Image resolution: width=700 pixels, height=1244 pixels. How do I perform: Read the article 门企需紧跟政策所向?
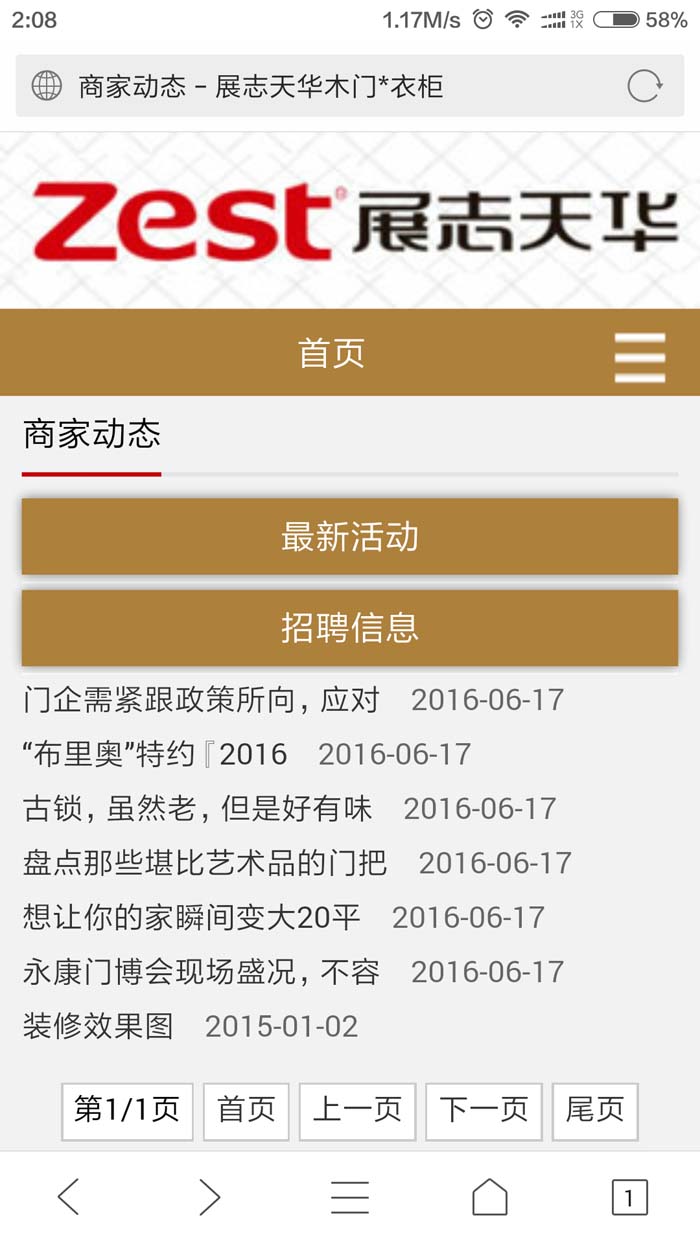[x=201, y=700]
